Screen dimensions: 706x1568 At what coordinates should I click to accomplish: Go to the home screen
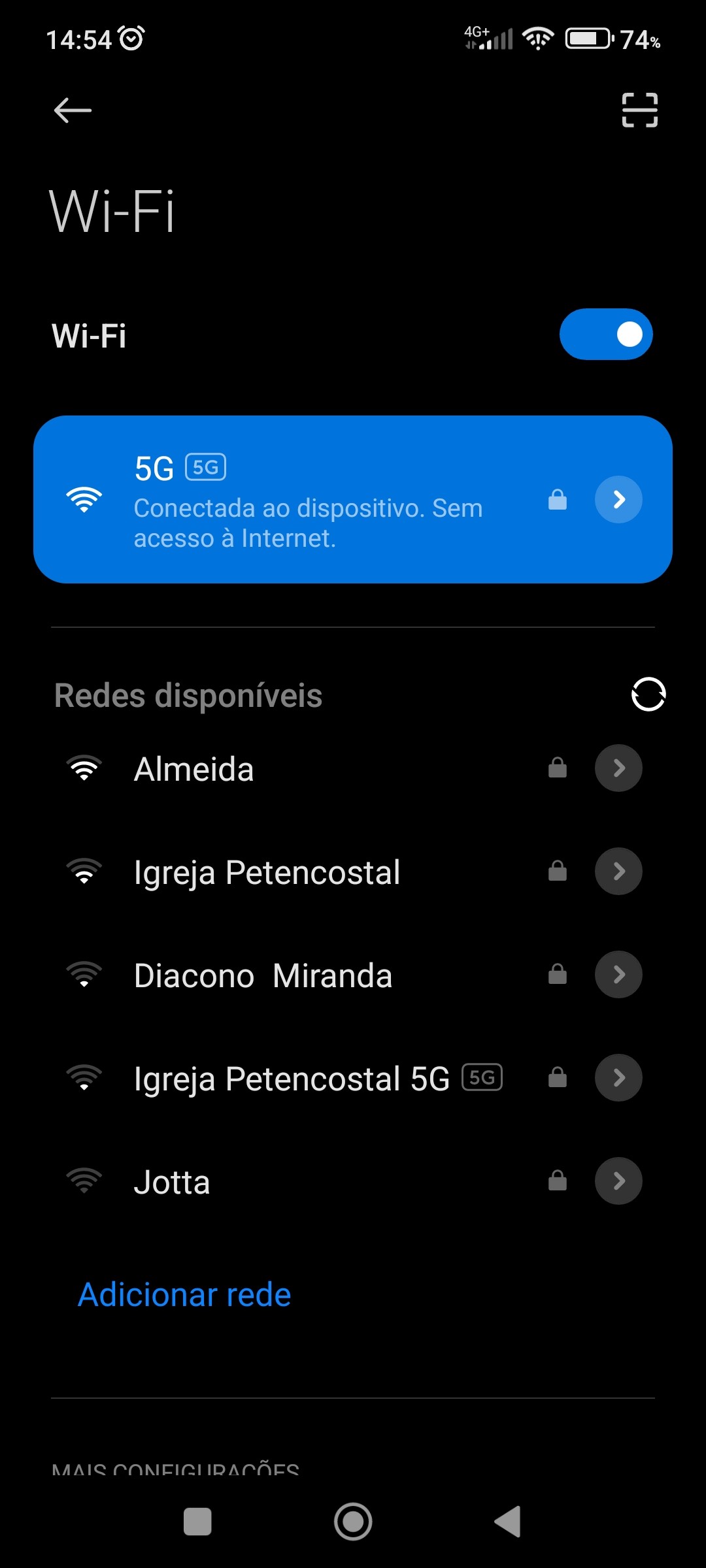click(x=353, y=1522)
